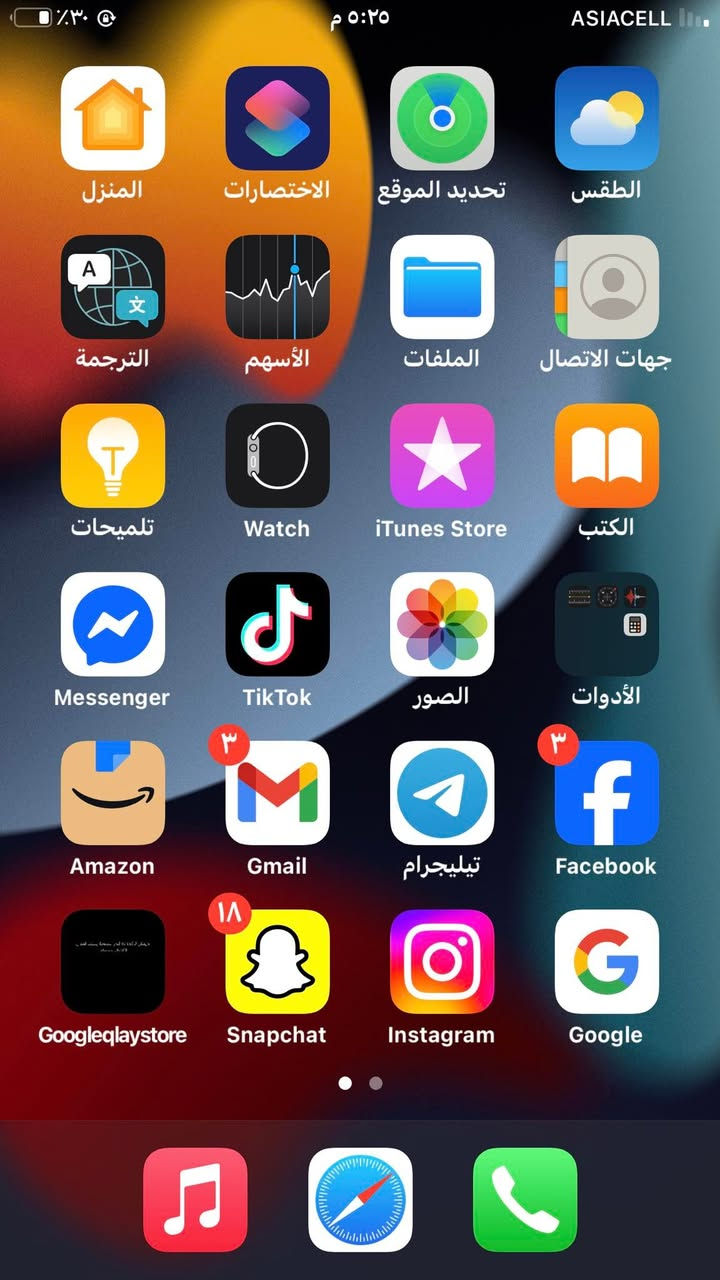Open the Weather app (الطقس)
The width and height of the screenshot is (720, 1280).
click(606, 118)
